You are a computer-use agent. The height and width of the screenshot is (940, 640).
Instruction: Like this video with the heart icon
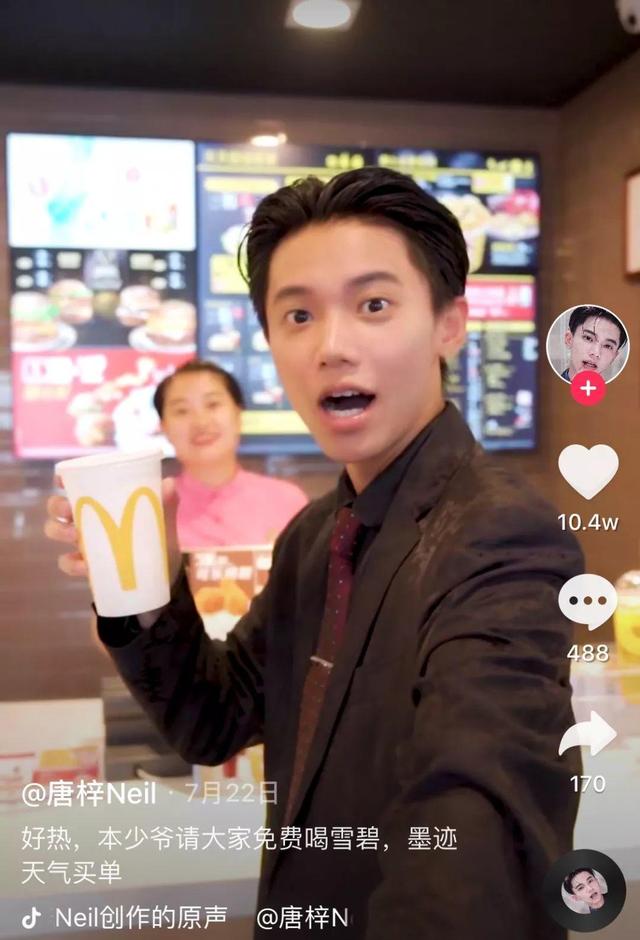coord(587,471)
